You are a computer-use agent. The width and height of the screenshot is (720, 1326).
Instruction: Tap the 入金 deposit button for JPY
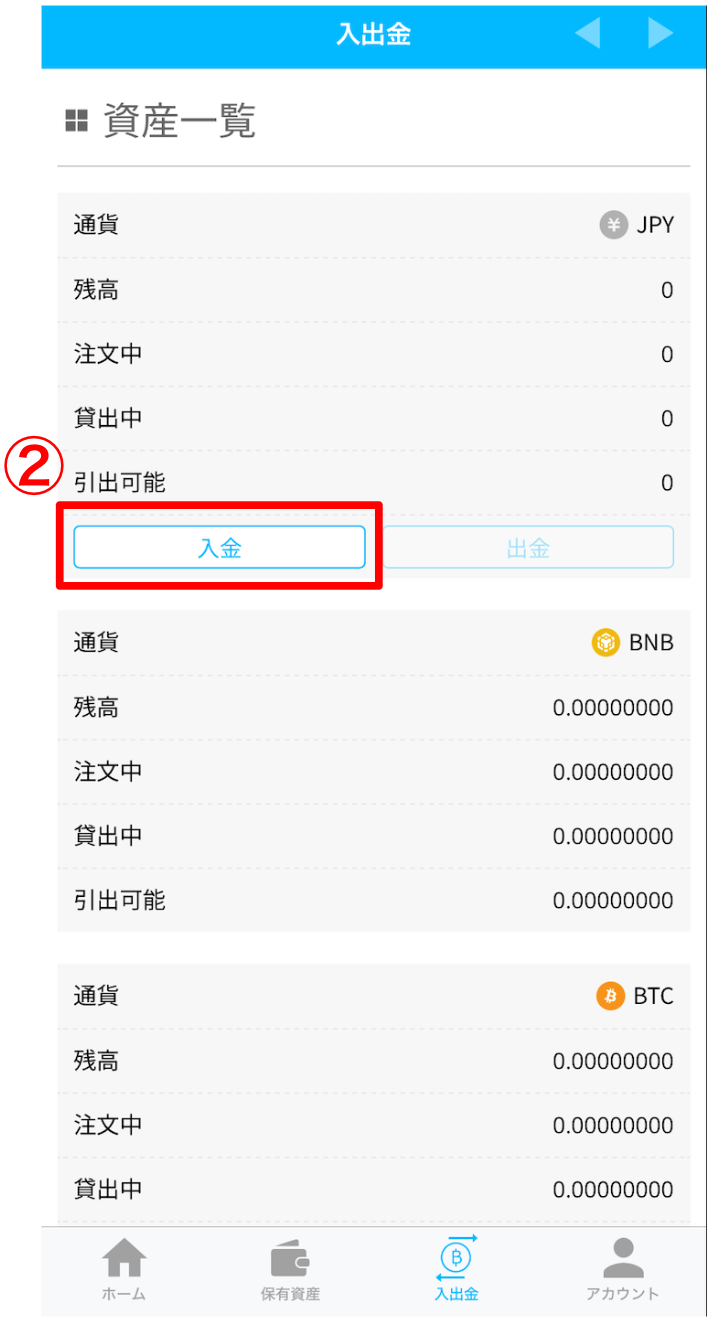tap(219, 547)
